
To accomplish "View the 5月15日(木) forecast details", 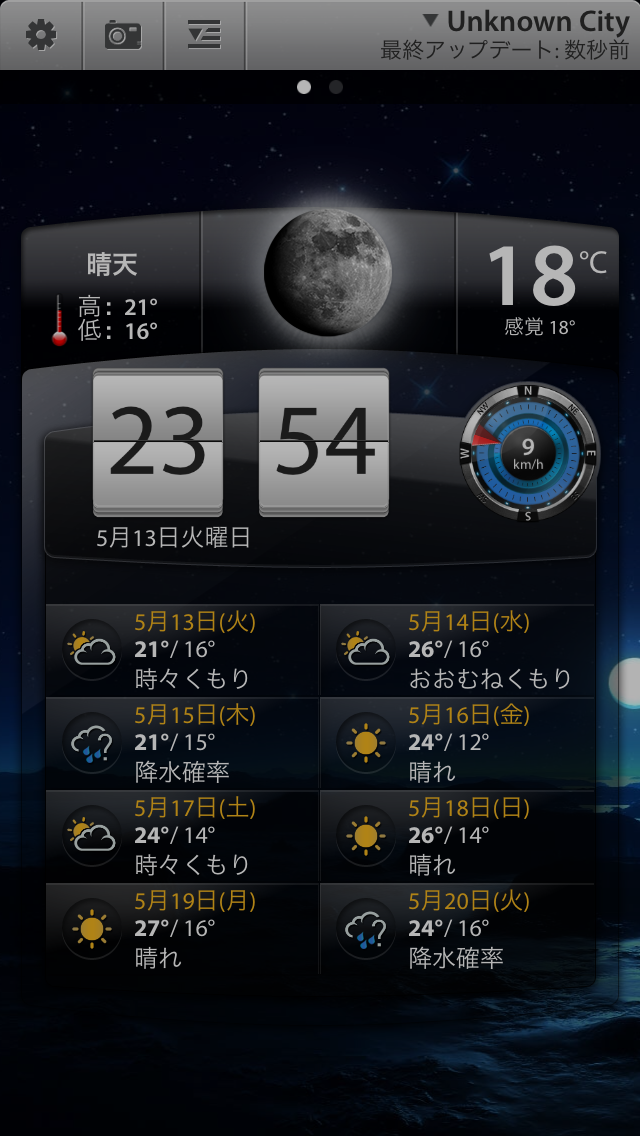I will 182,743.
